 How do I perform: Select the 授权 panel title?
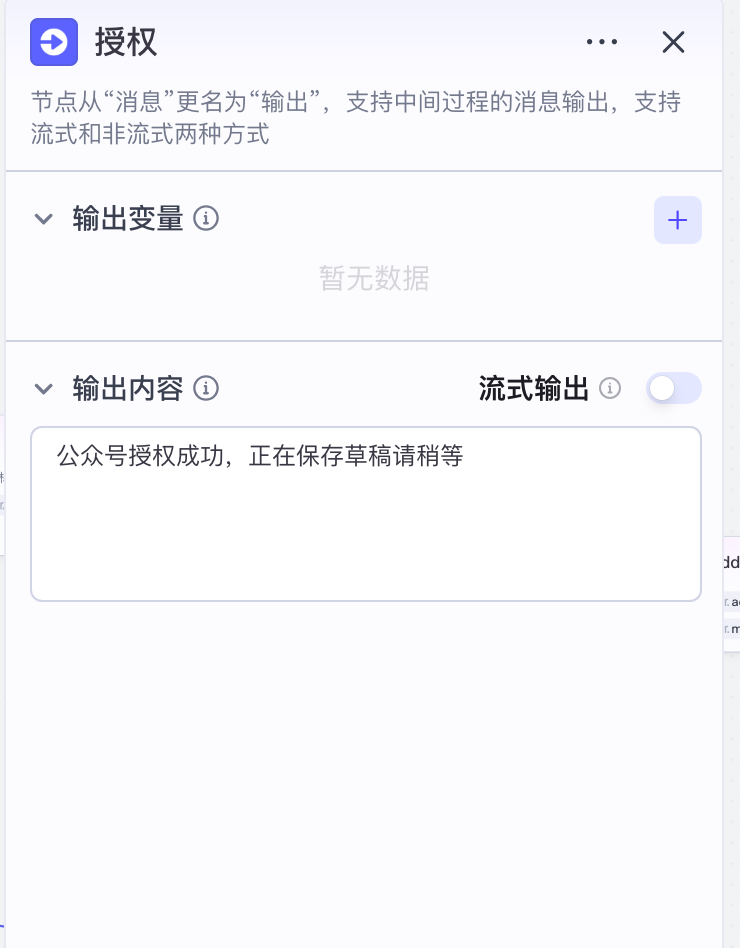coord(127,42)
